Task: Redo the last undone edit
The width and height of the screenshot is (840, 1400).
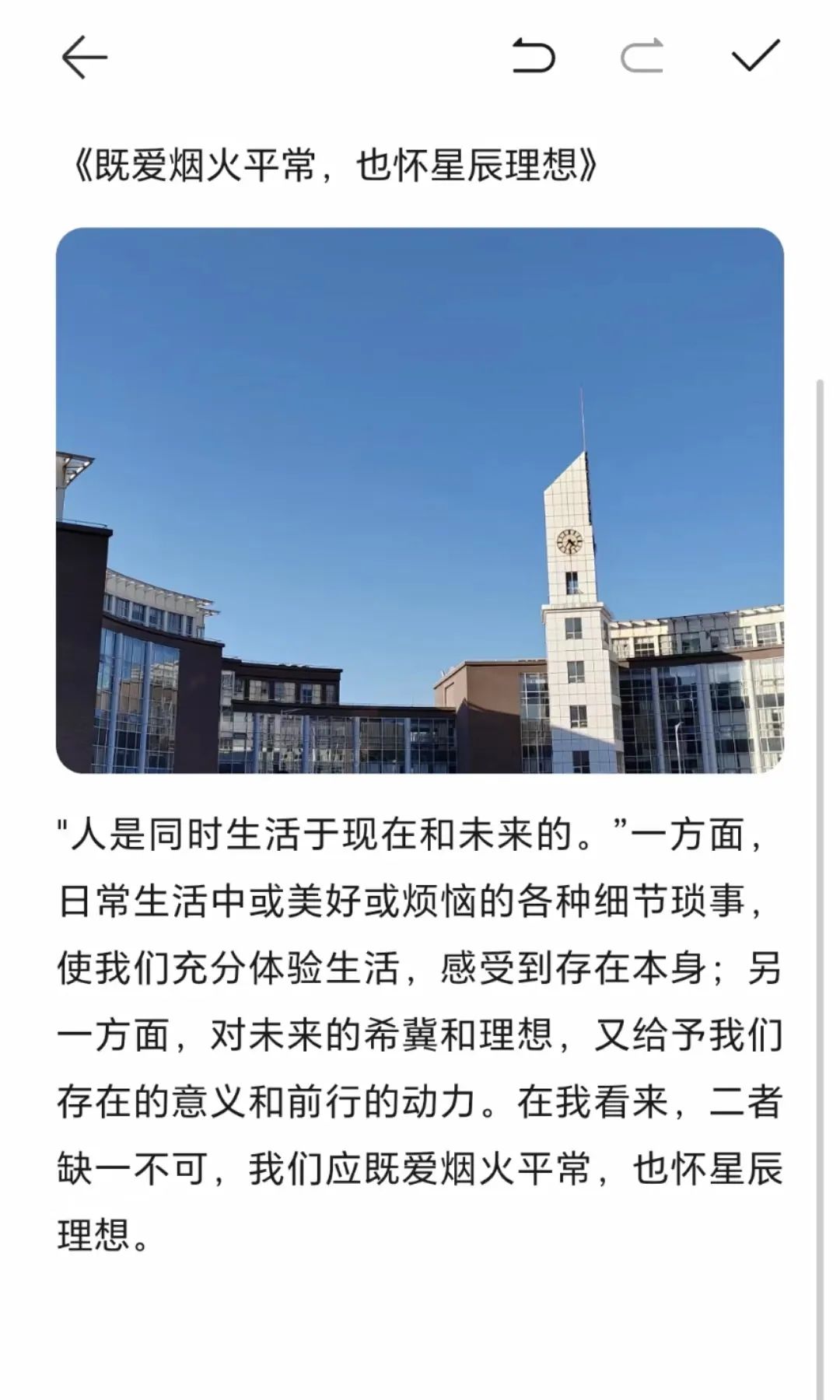Action: click(642, 57)
